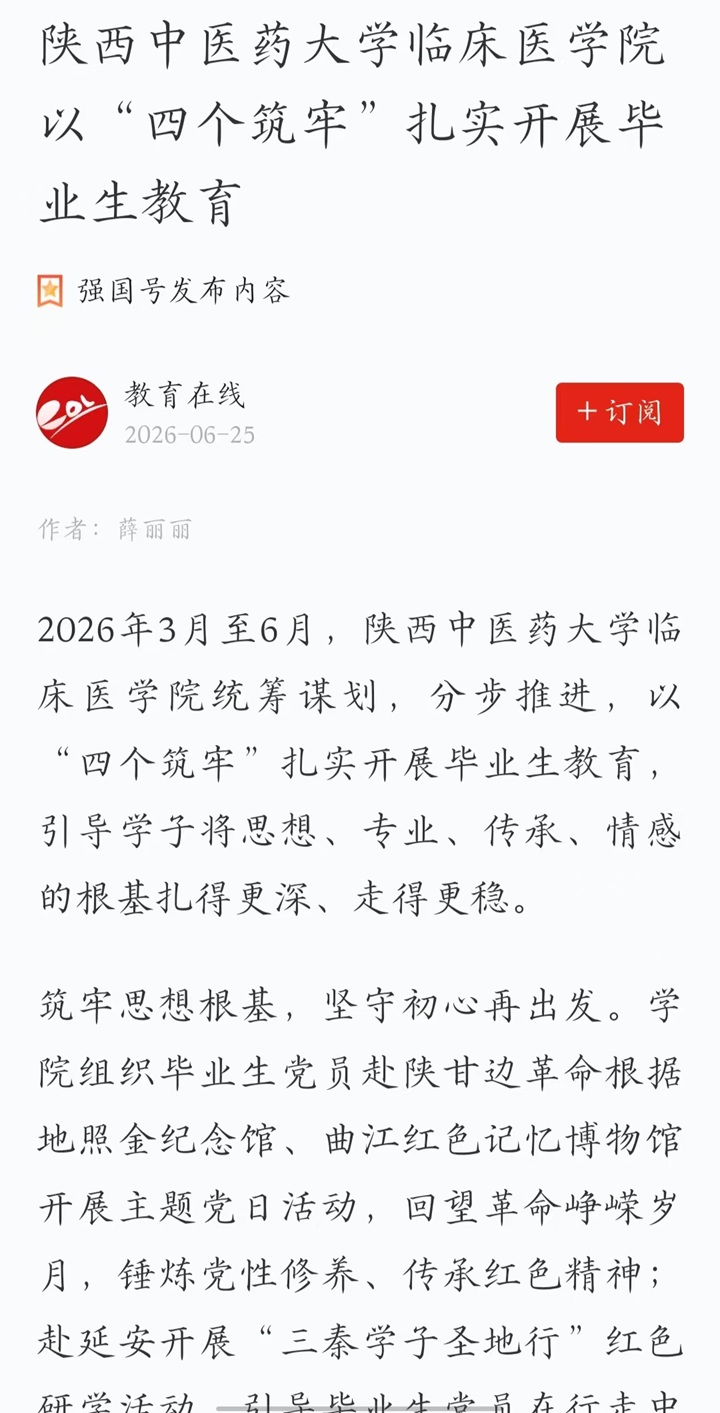Open the 教育在线 publisher avatar

pyautogui.click(x=72, y=412)
